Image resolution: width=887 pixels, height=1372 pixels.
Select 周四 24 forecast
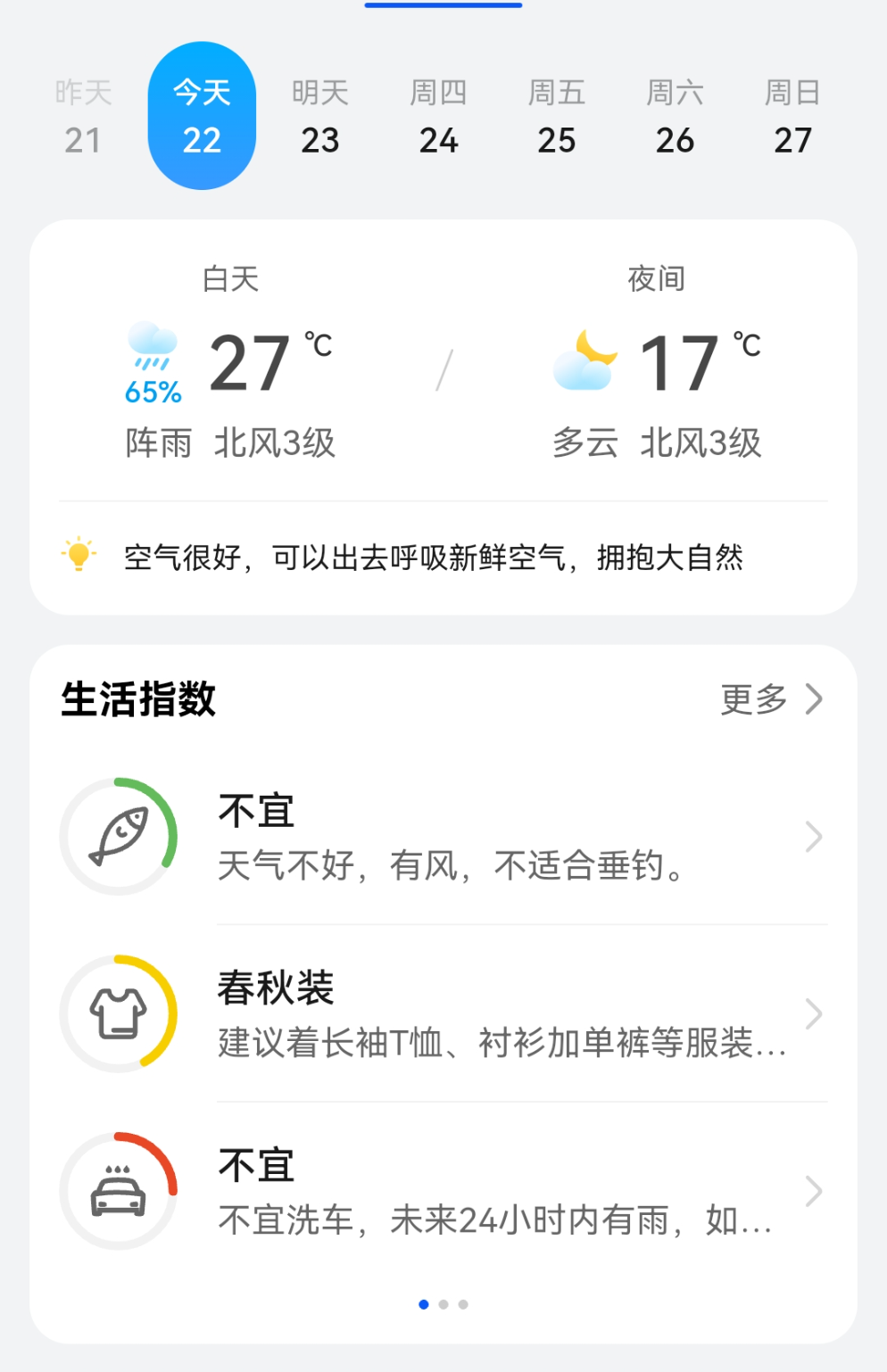[438, 116]
